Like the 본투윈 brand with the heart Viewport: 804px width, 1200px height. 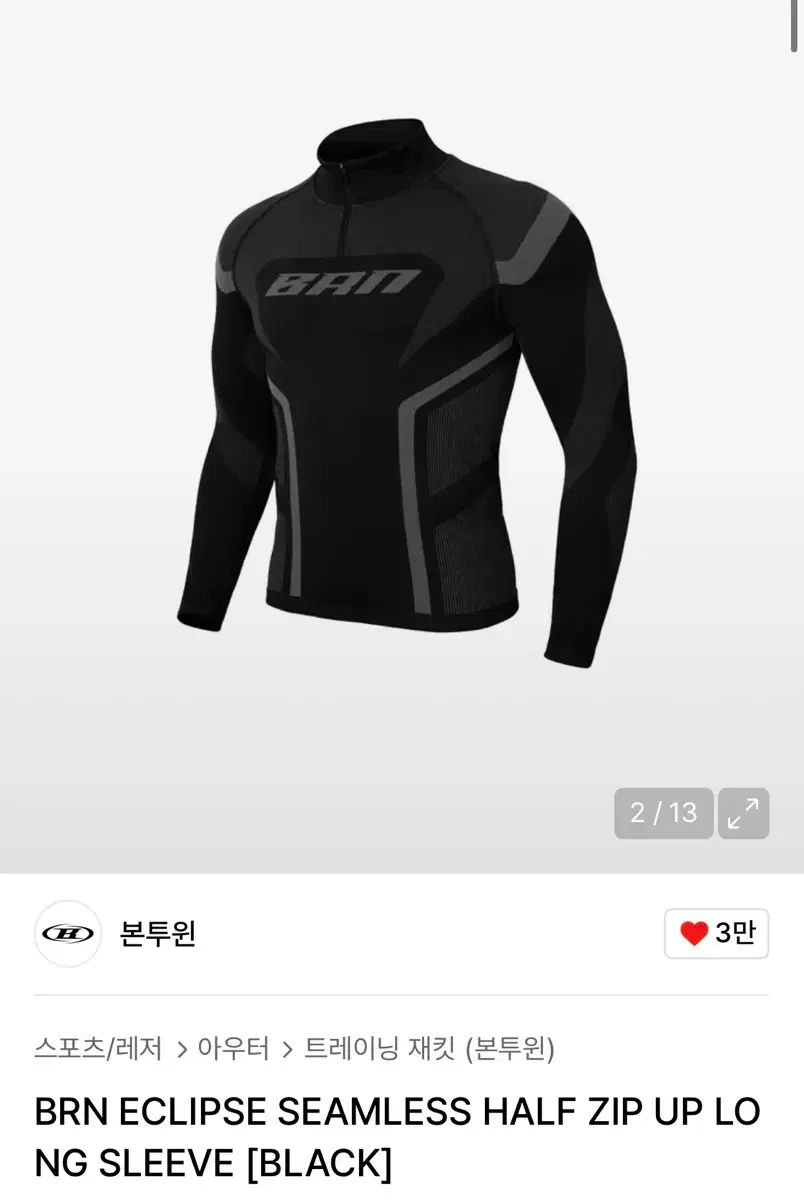point(716,934)
